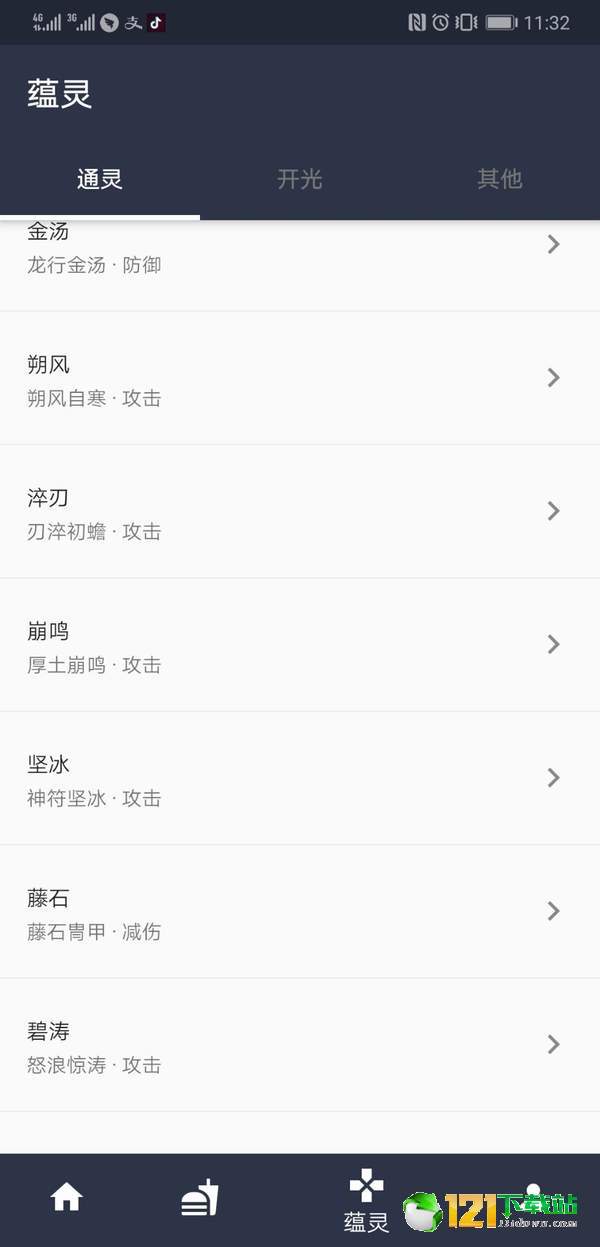Open the food tab in bottom navigation
This screenshot has height=1247, width=600.
pos(200,1197)
